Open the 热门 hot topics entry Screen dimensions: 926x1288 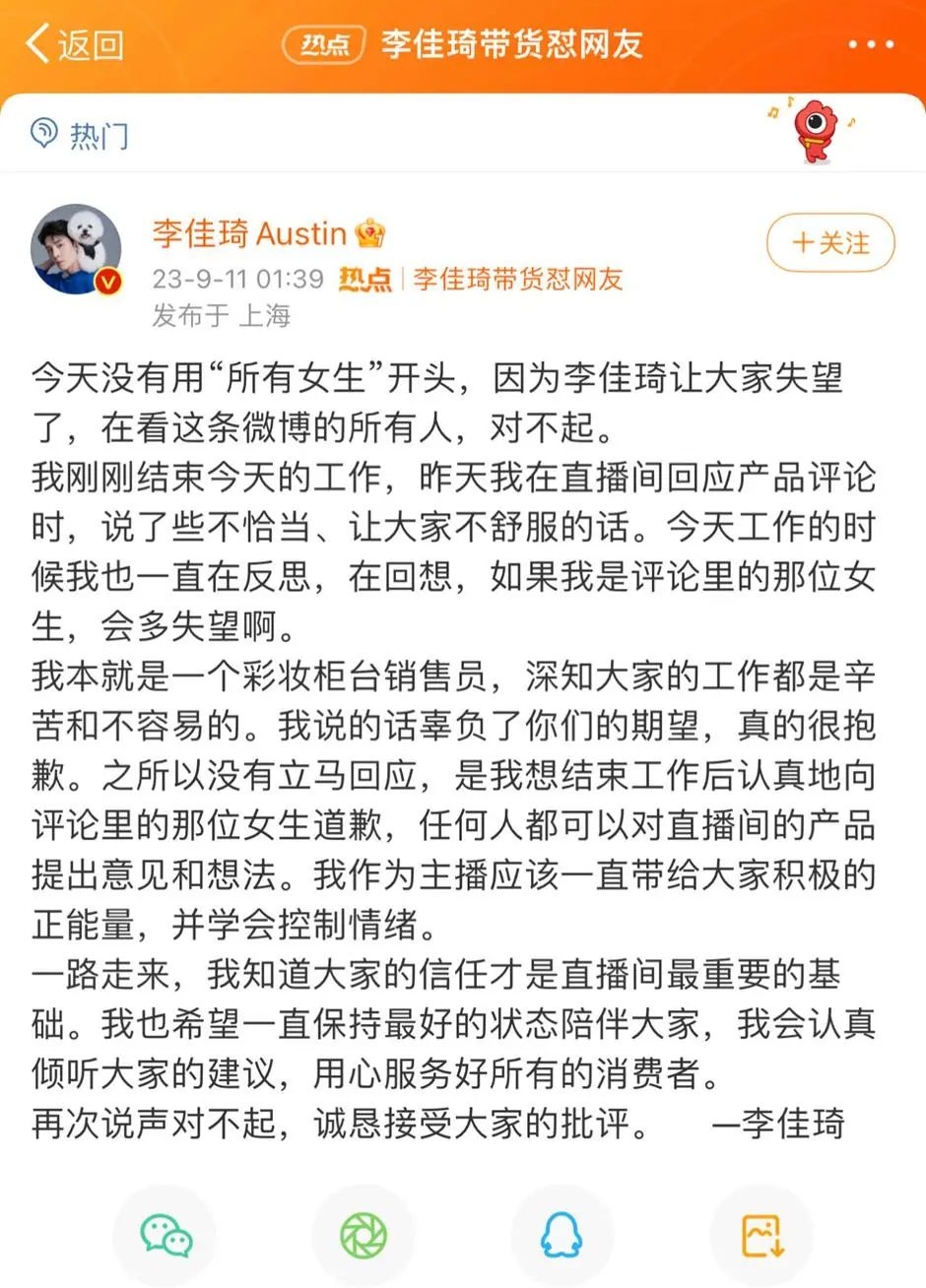(81, 134)
